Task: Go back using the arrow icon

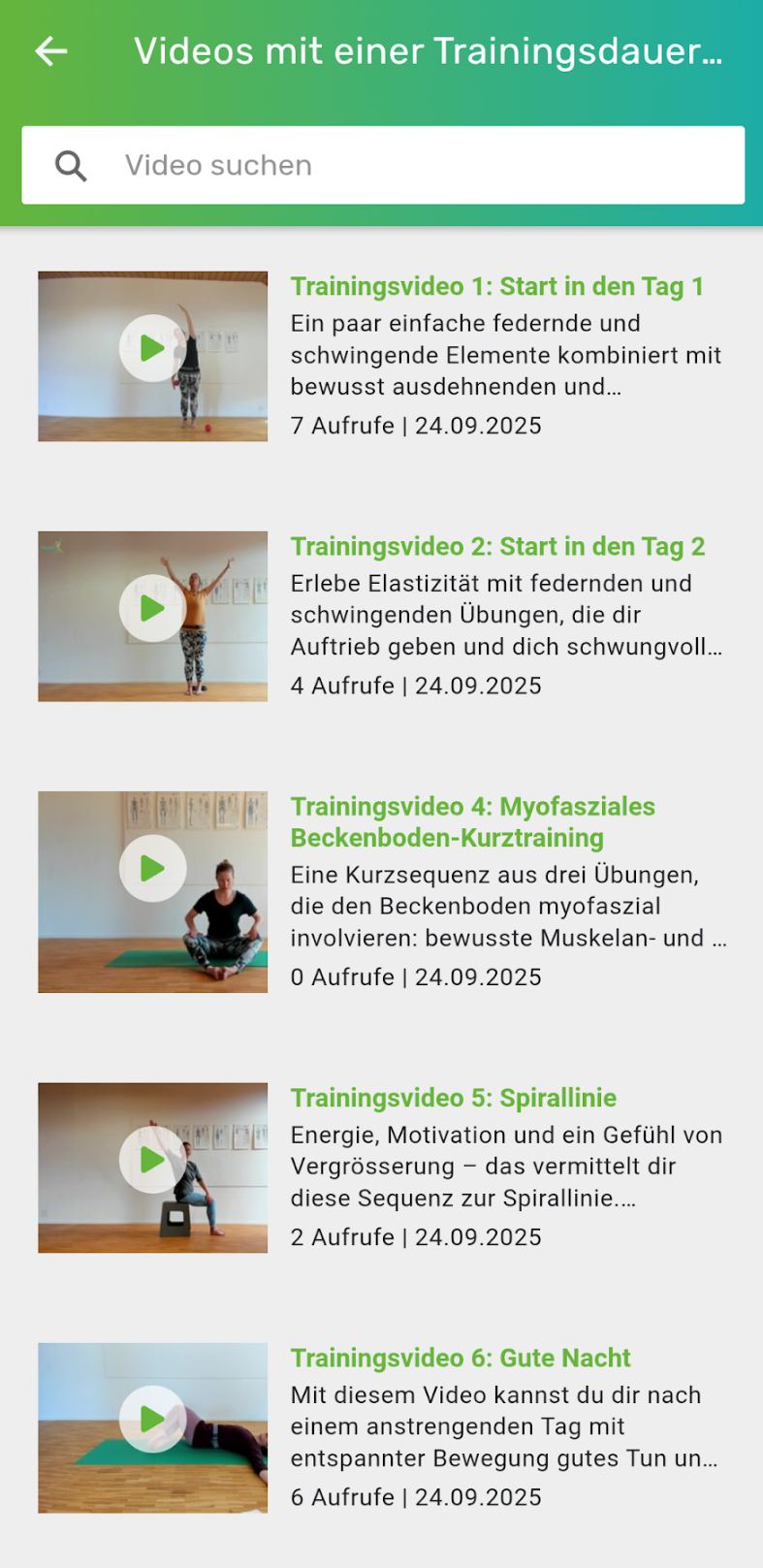Action: coord(51,51)
